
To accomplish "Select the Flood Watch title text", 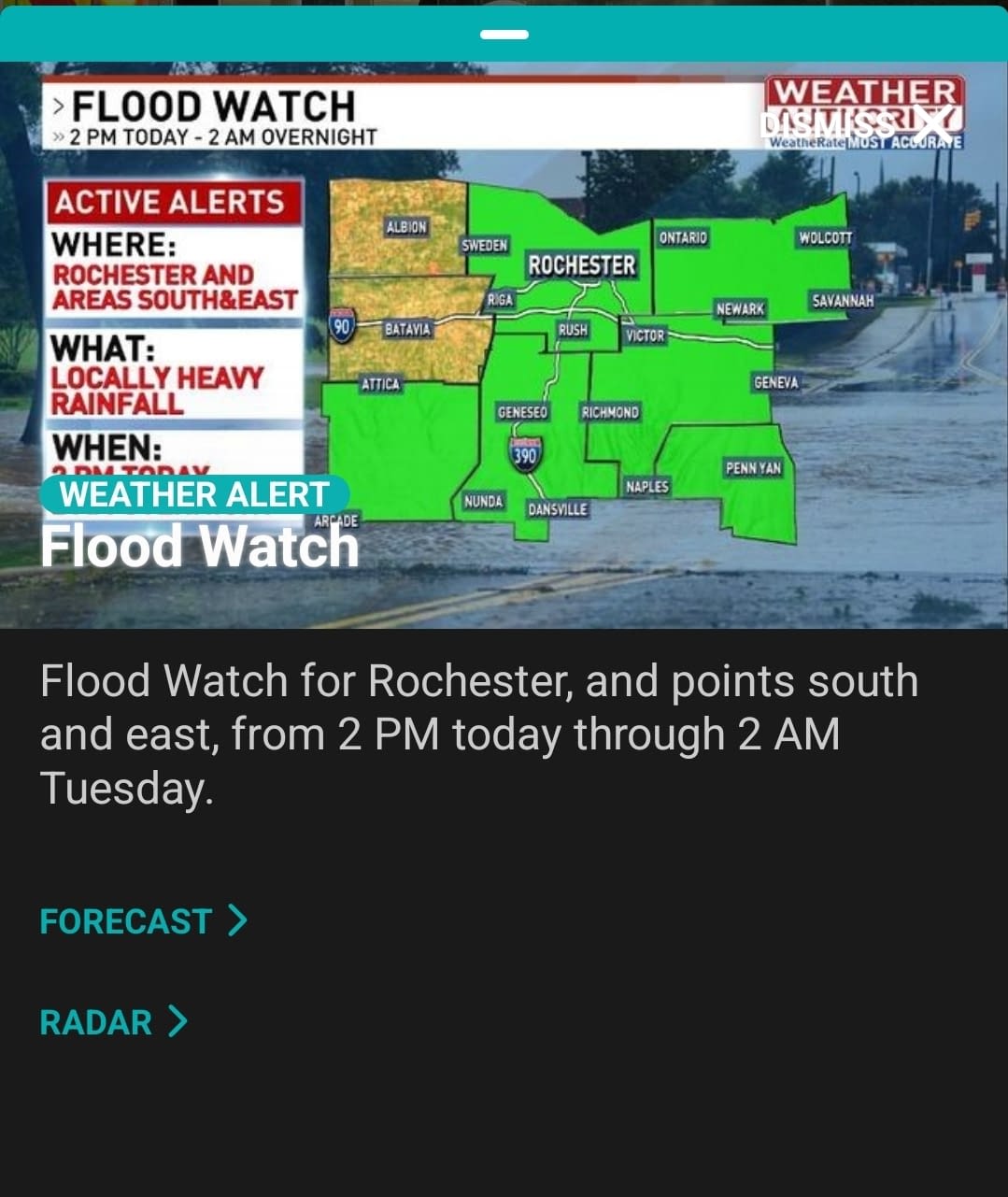I will pyautogui.click(x=199, y=547).
